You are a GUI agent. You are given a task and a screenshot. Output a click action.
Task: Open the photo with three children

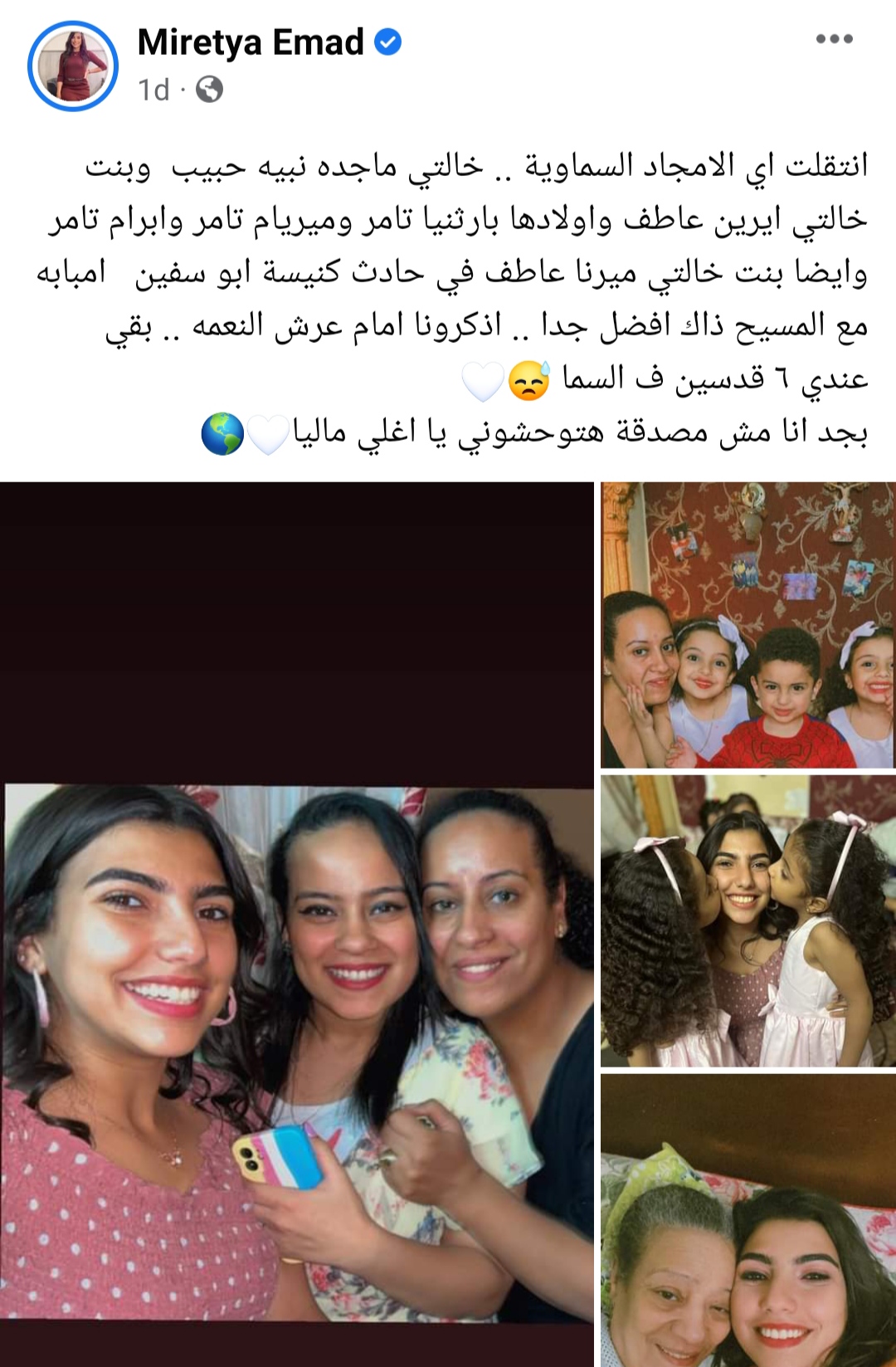click(x=747, y=625)
